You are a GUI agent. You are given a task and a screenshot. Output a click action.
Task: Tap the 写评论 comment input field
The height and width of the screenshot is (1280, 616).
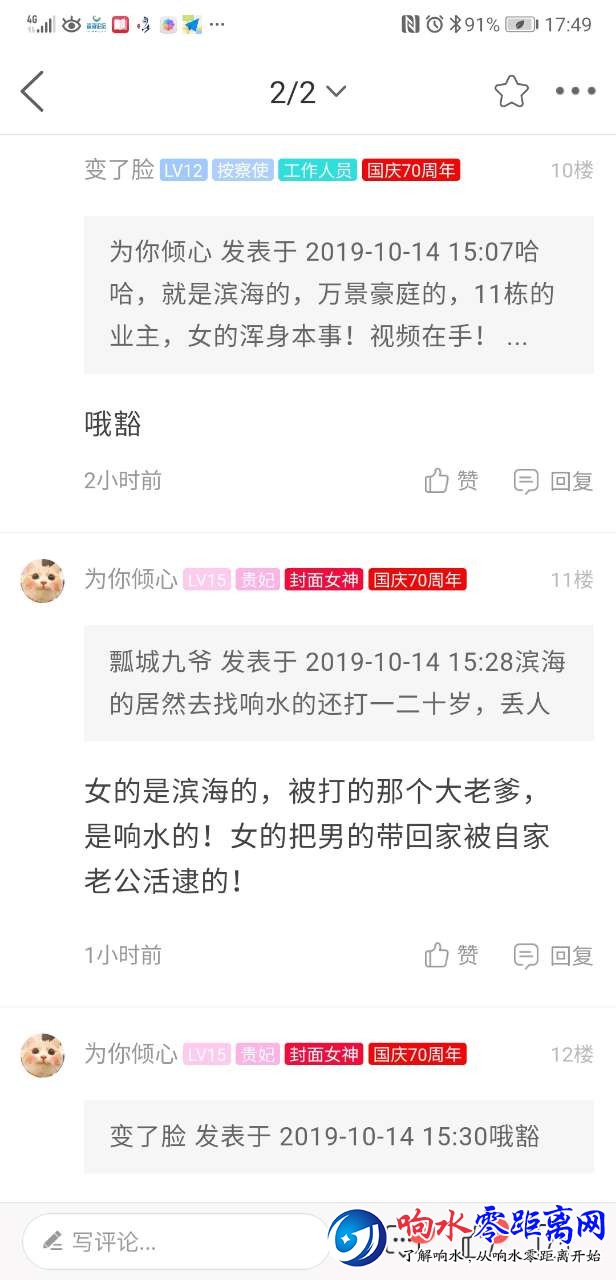[x=175, y=1243]
